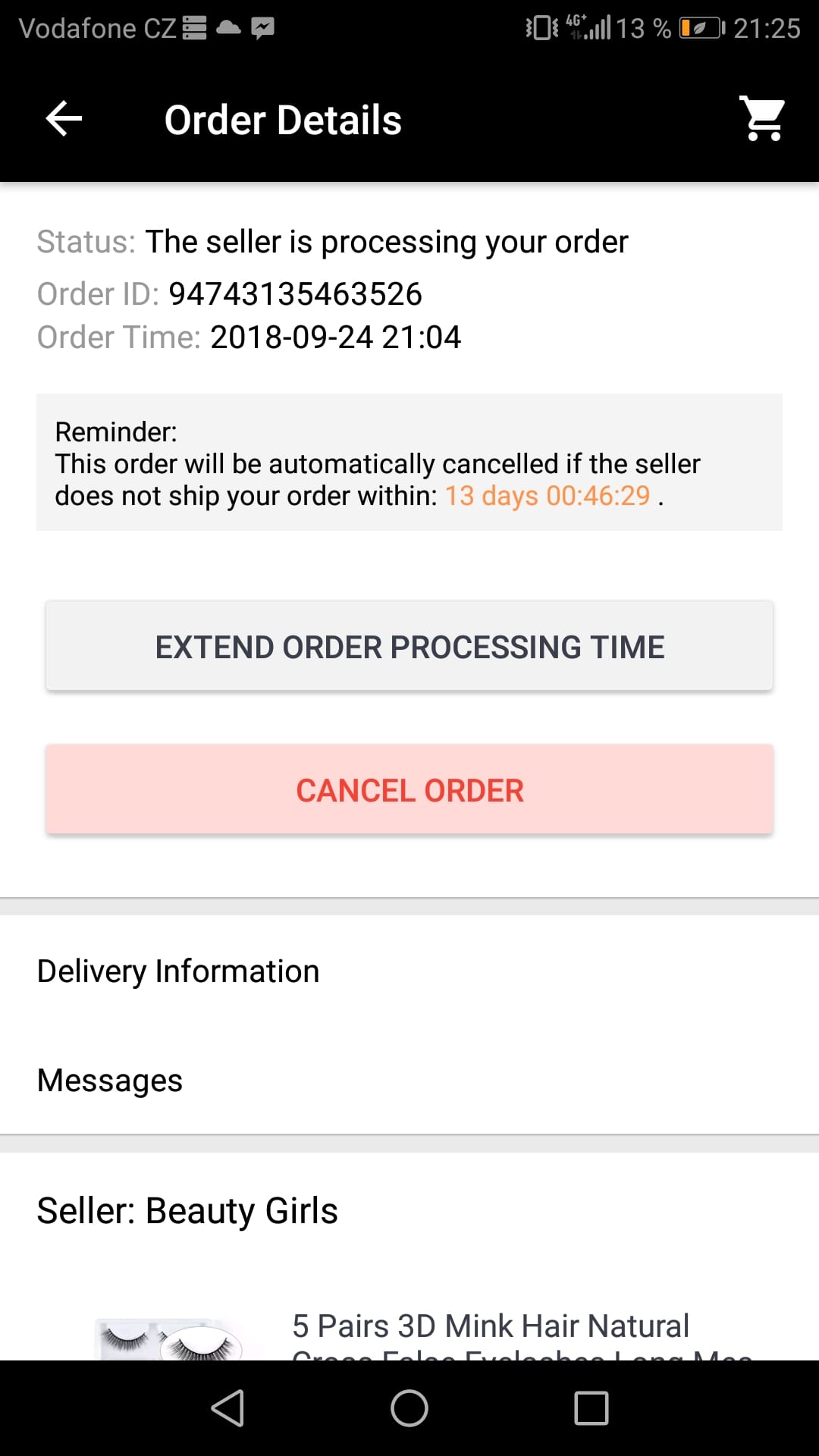This screenshot has height=1456, width=819.
Task: View the 3D Mink Hair eyelashes product
Action: click(x=490, y=1329)
